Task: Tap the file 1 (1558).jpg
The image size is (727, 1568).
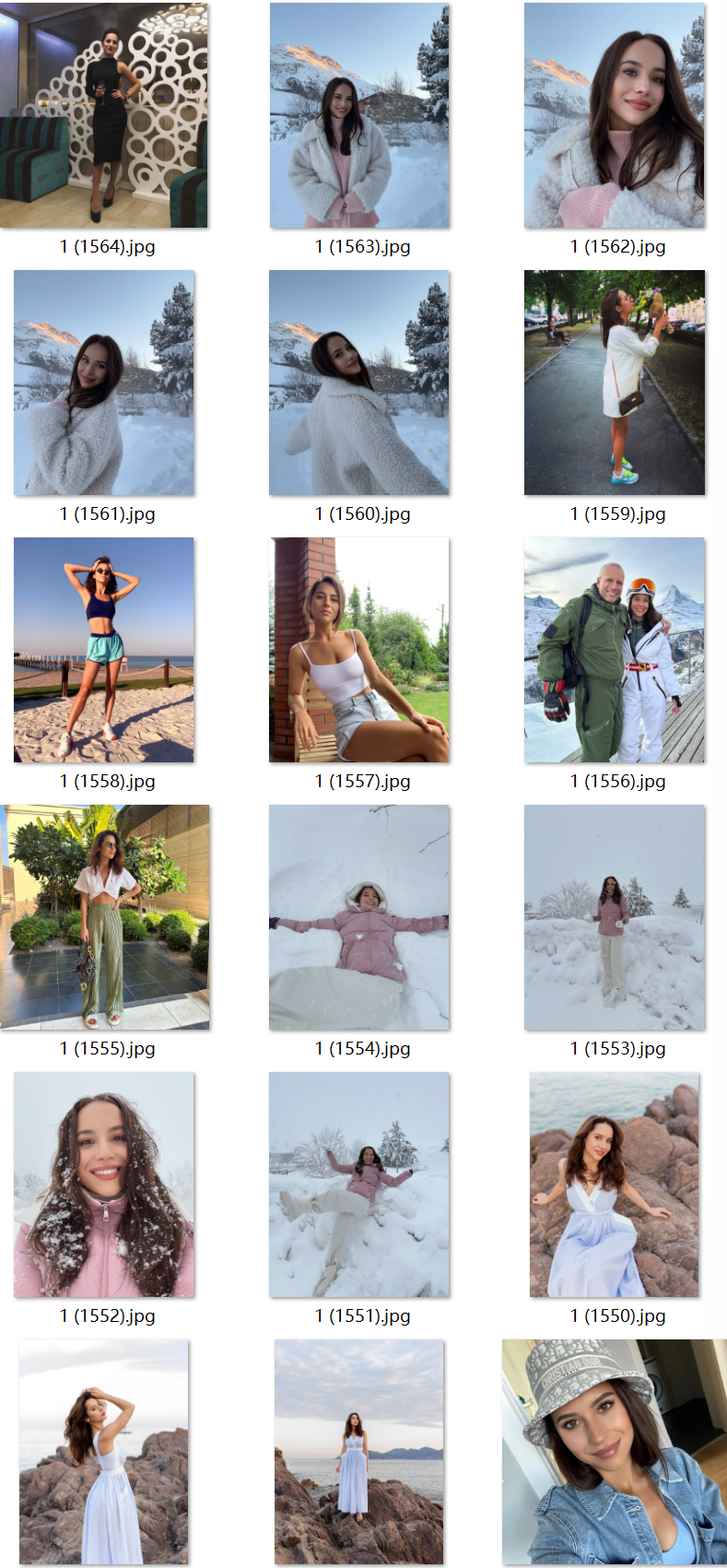Action: (104, 650)
